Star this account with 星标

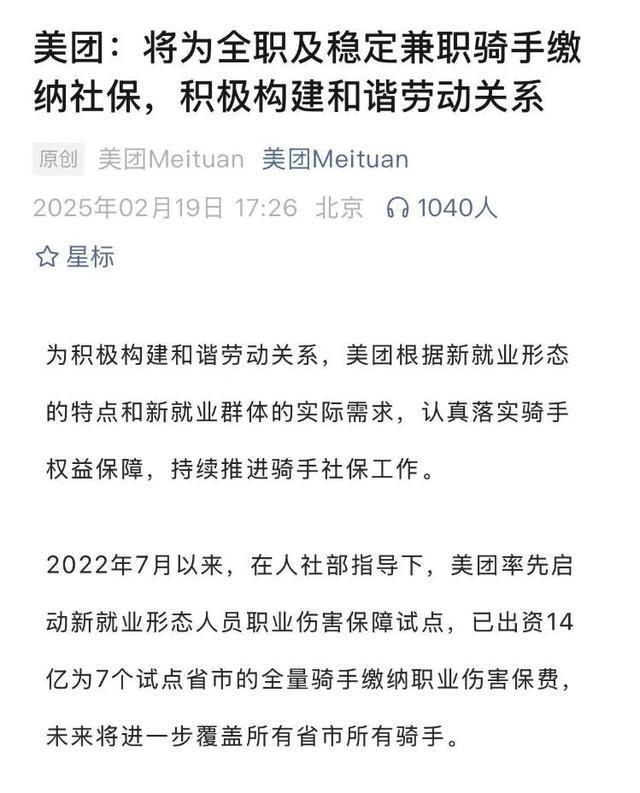click(x=75, y=257)
